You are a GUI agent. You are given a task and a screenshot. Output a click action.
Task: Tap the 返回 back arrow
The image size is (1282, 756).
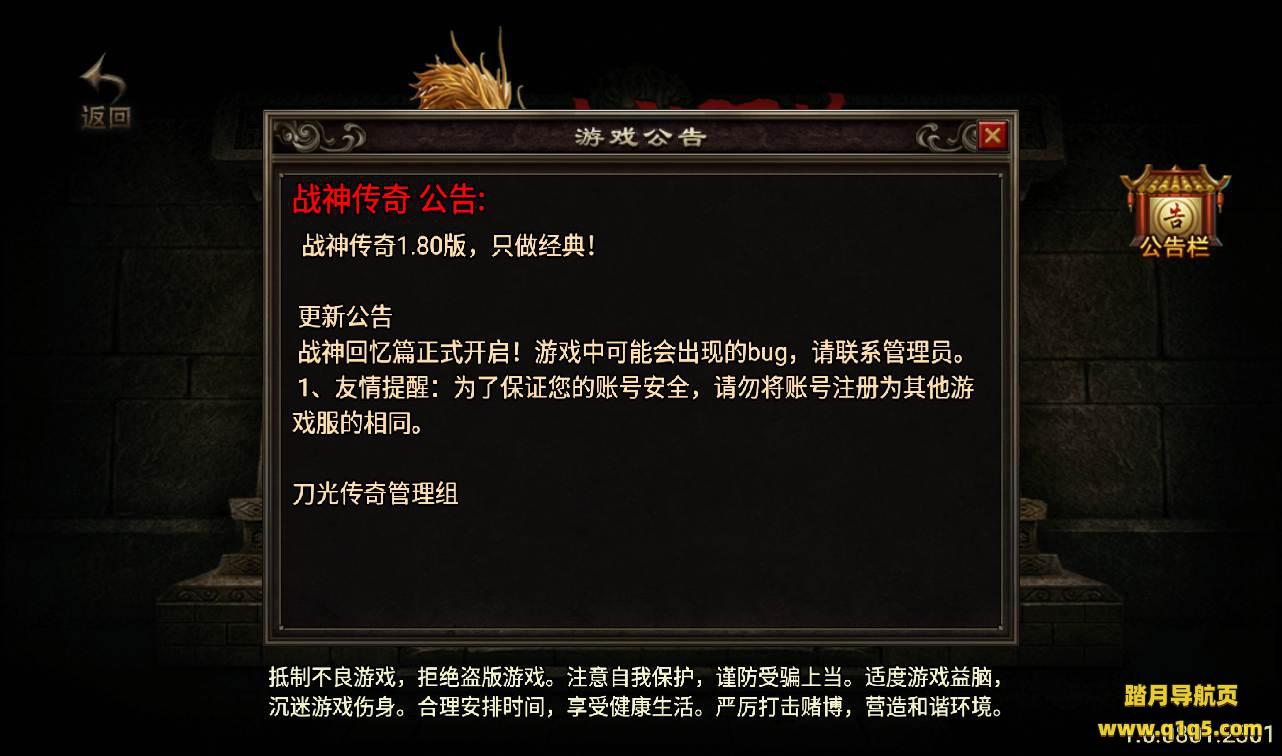coord(104,92)
